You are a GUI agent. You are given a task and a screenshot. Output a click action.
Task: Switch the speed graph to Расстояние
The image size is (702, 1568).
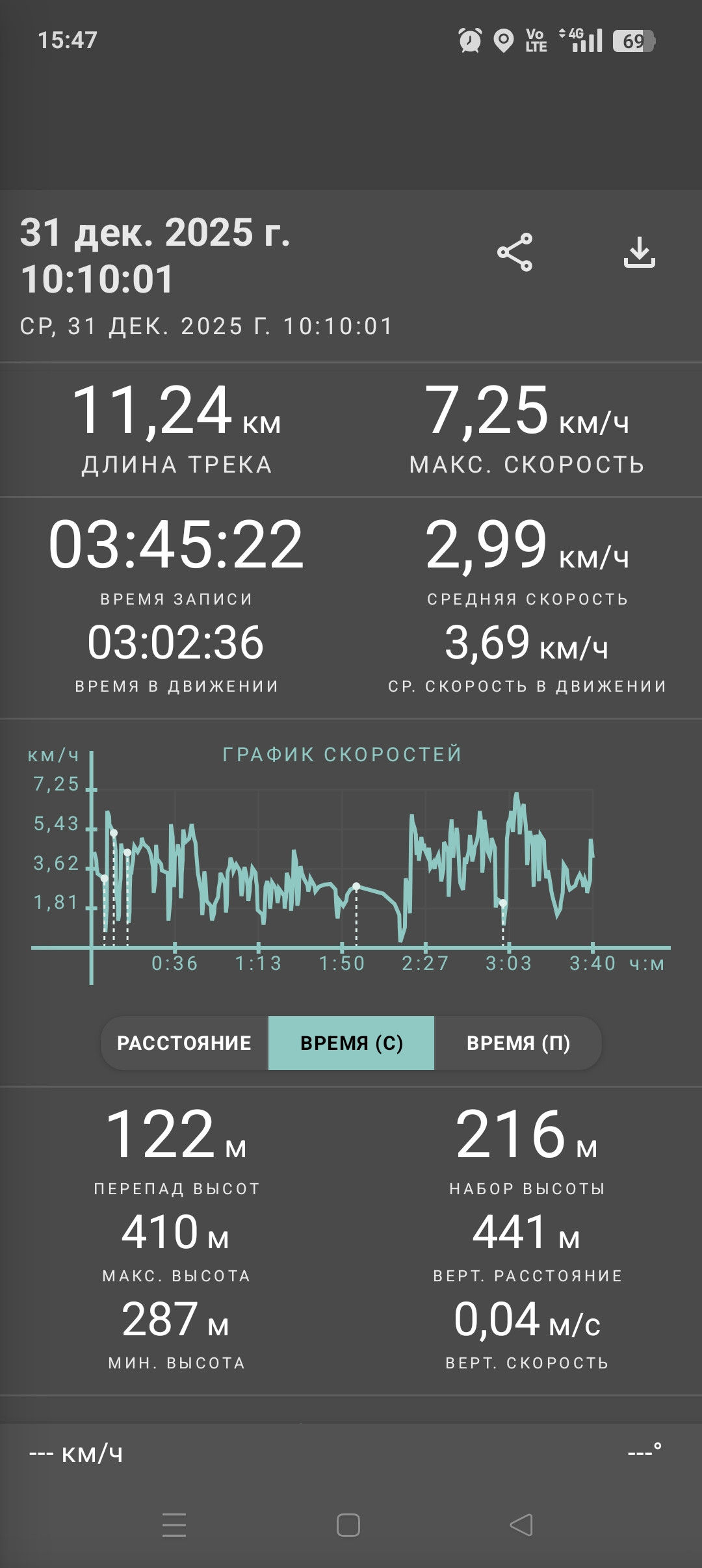tap(185, 1043)
